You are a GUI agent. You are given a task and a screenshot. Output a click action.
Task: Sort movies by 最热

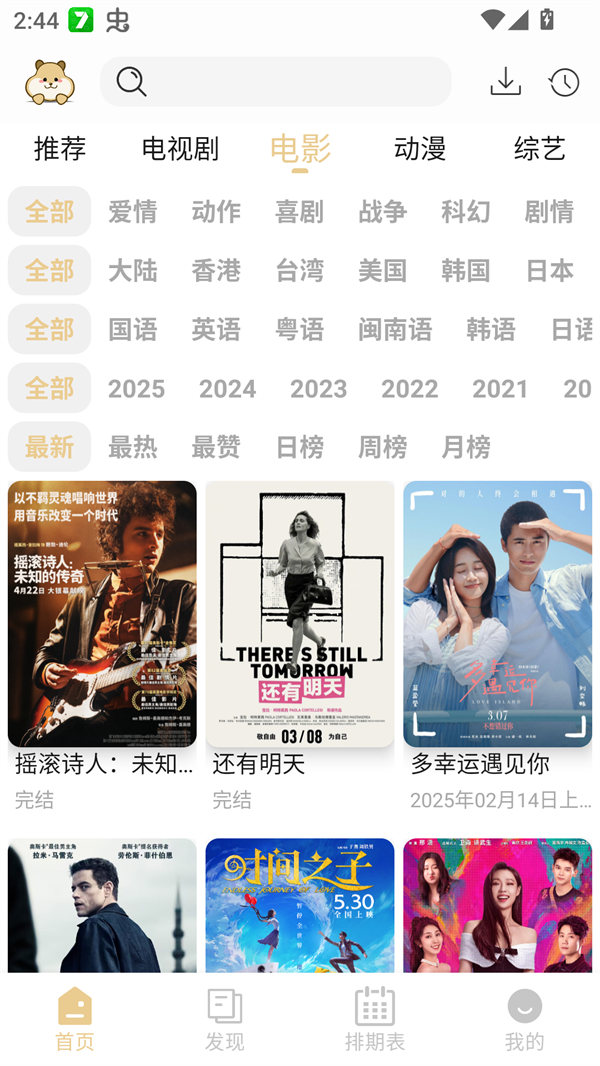[x=133, y=447]
